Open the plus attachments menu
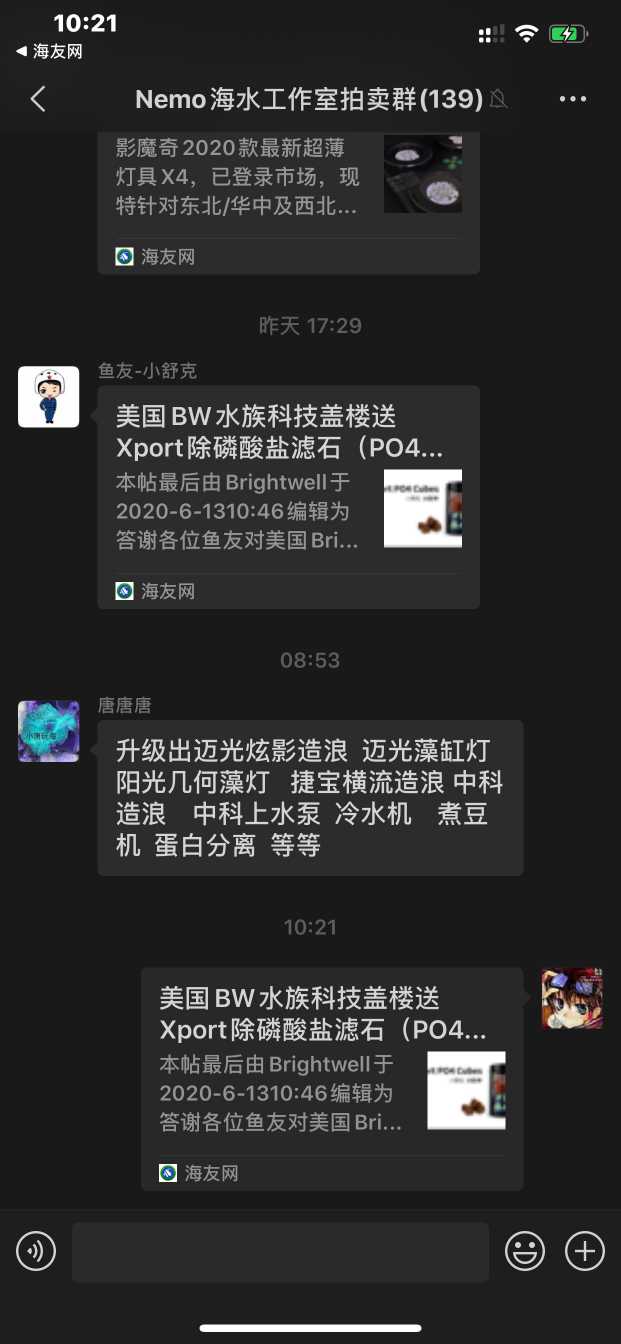 (585, 1251)
